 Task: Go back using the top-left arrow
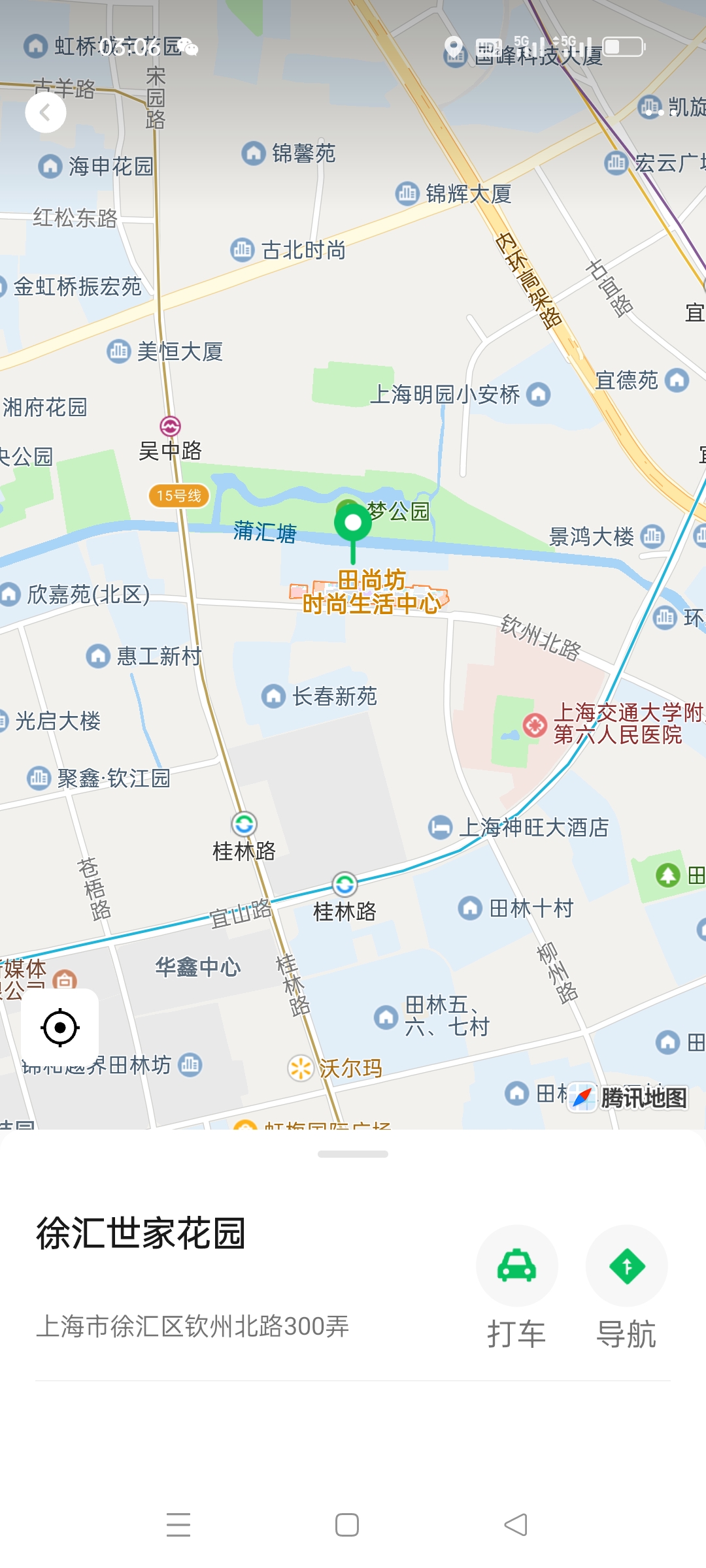point(45,112)
